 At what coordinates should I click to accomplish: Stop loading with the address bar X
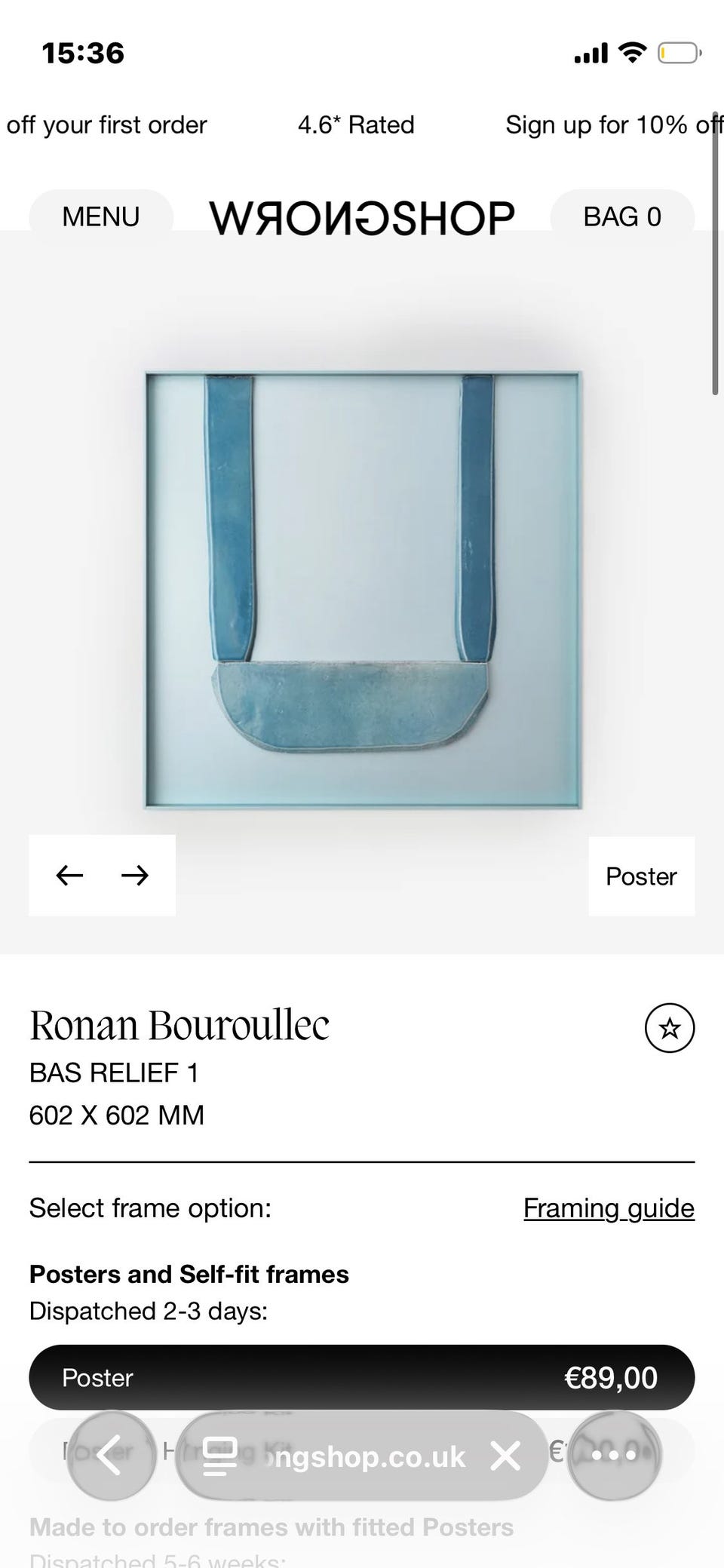505,1456
